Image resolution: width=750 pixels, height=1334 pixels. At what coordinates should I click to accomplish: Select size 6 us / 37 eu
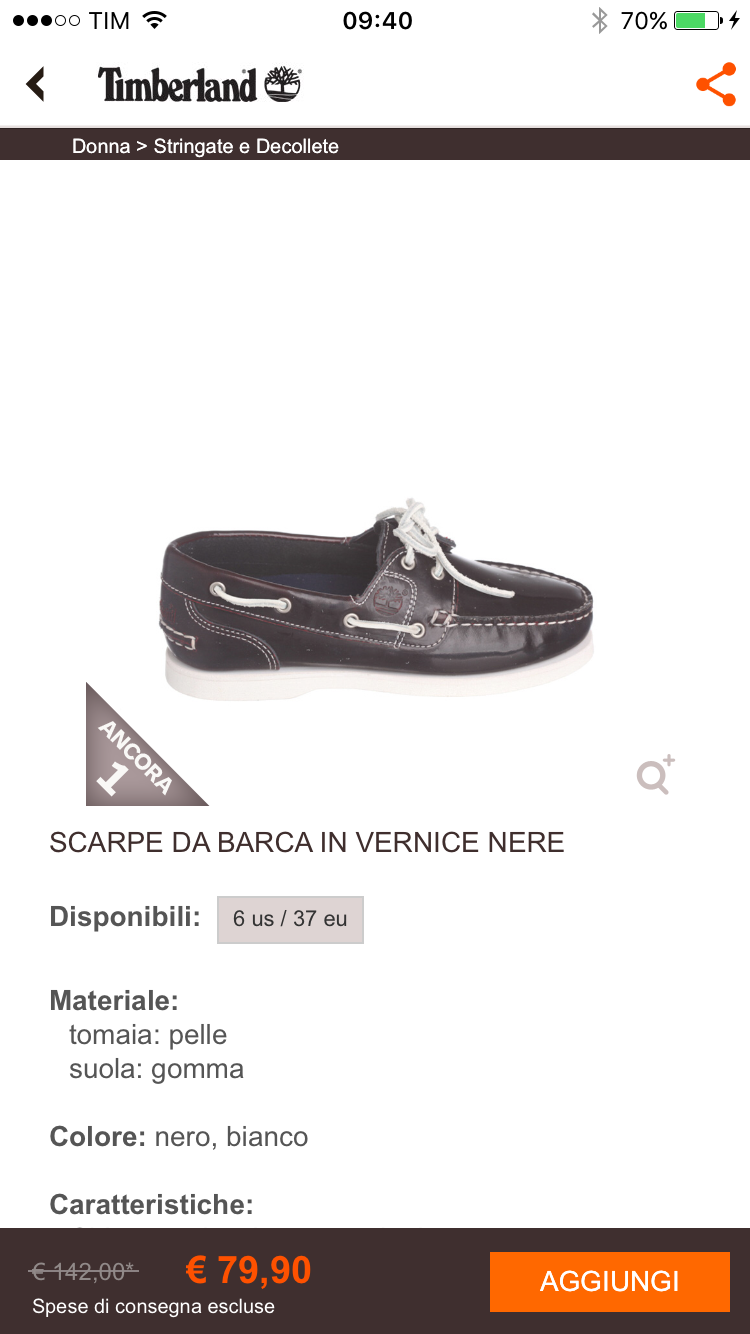tap(290, 919)
